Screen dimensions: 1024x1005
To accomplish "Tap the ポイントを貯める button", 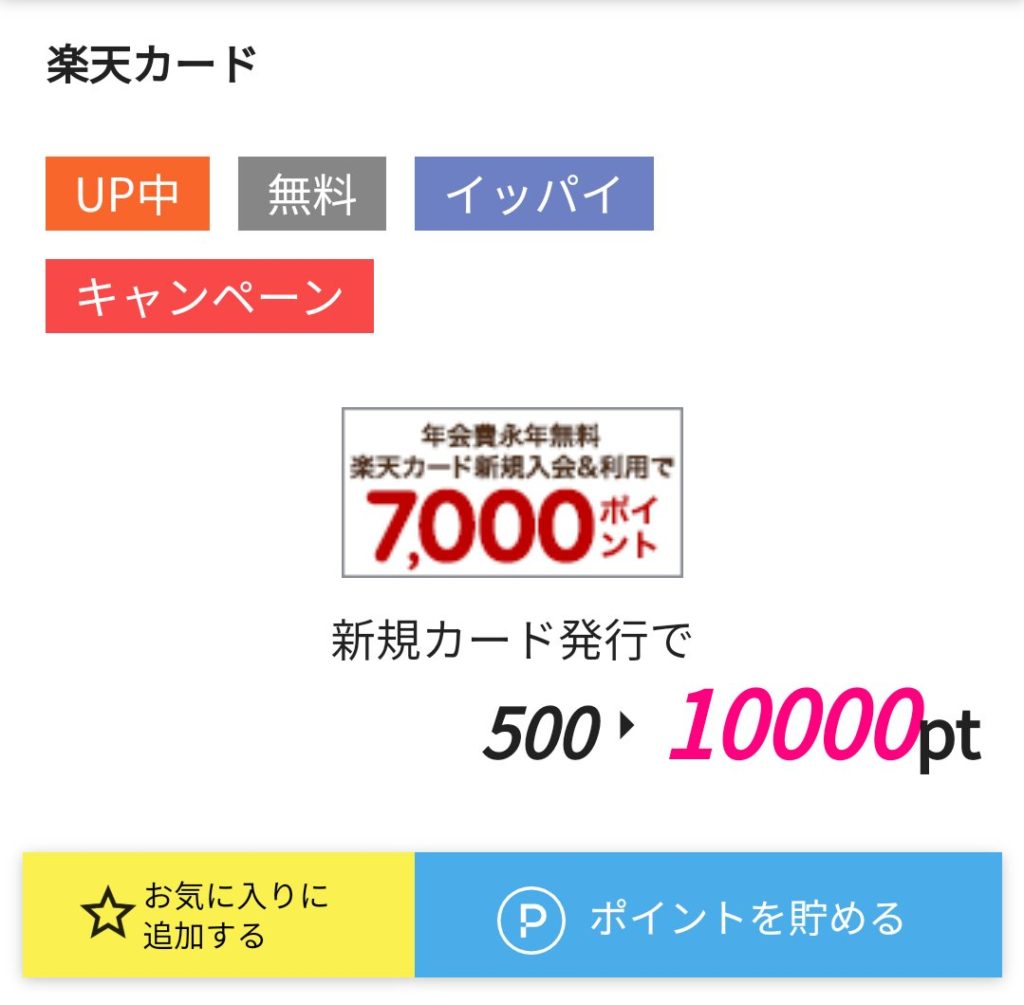I will (x=708, y=915).
